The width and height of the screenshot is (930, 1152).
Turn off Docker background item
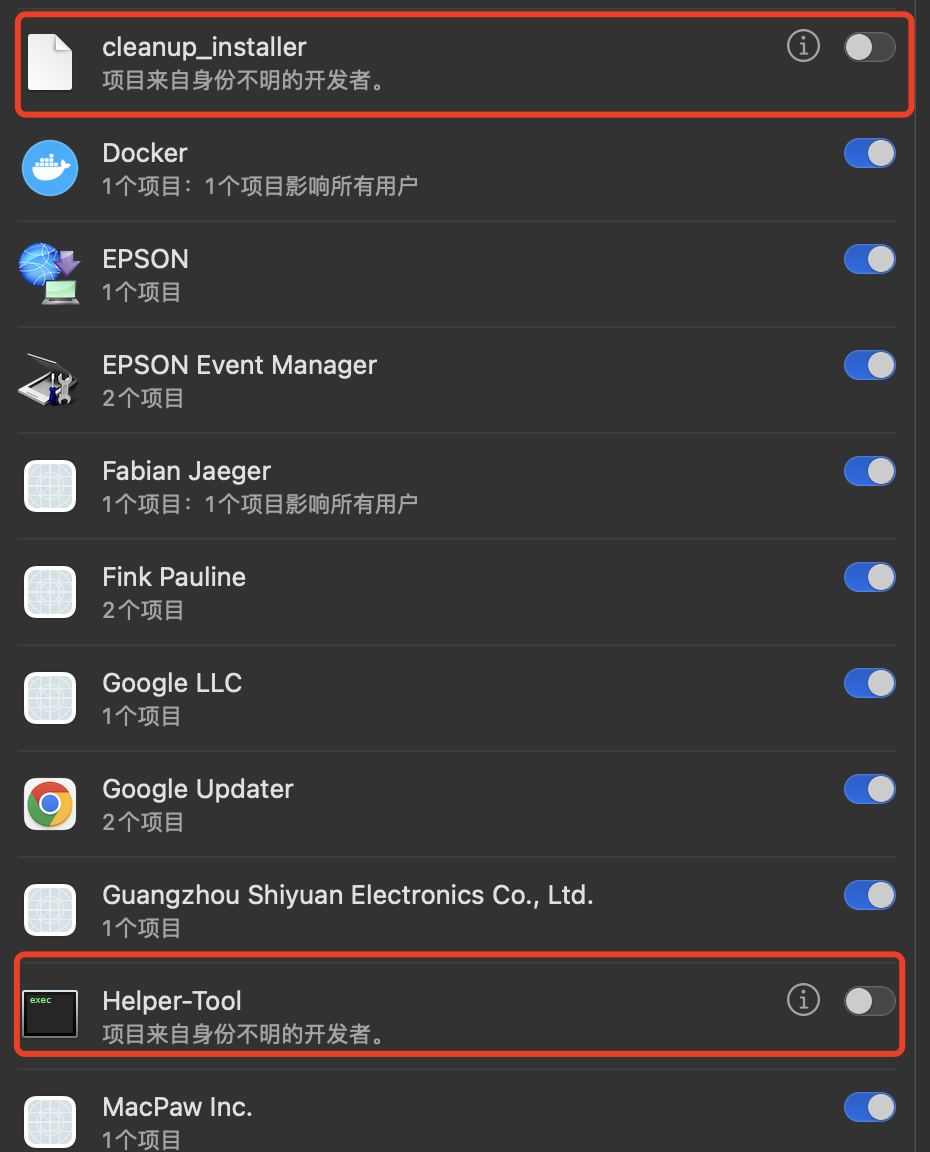pyautogui.click(x=869, y=153)
